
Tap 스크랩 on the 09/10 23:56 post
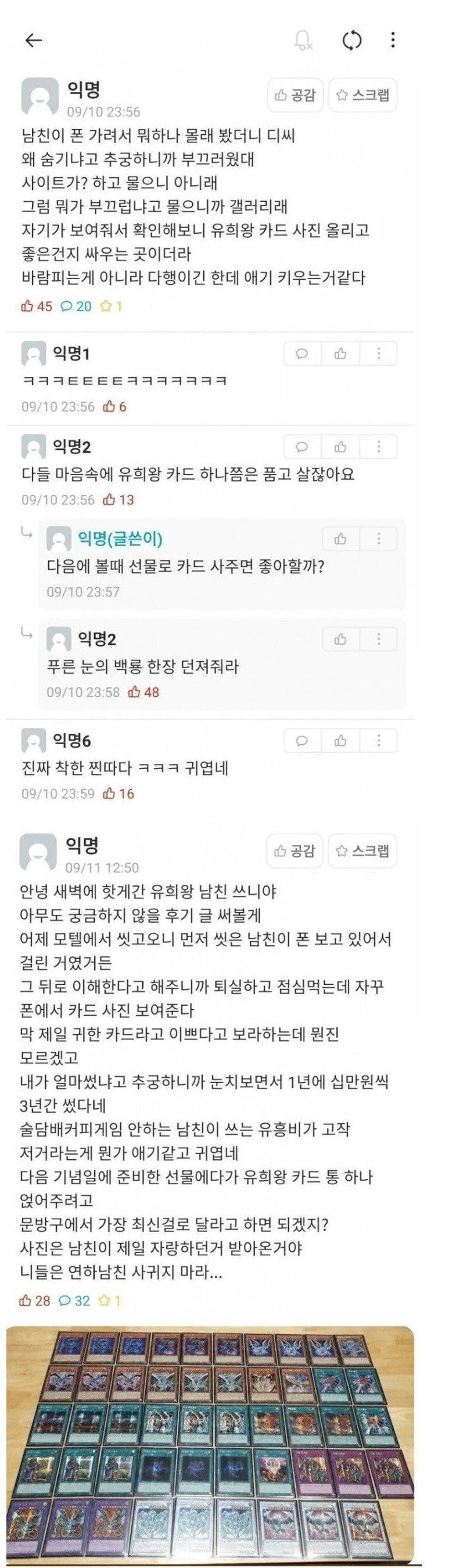click(363, 95)
